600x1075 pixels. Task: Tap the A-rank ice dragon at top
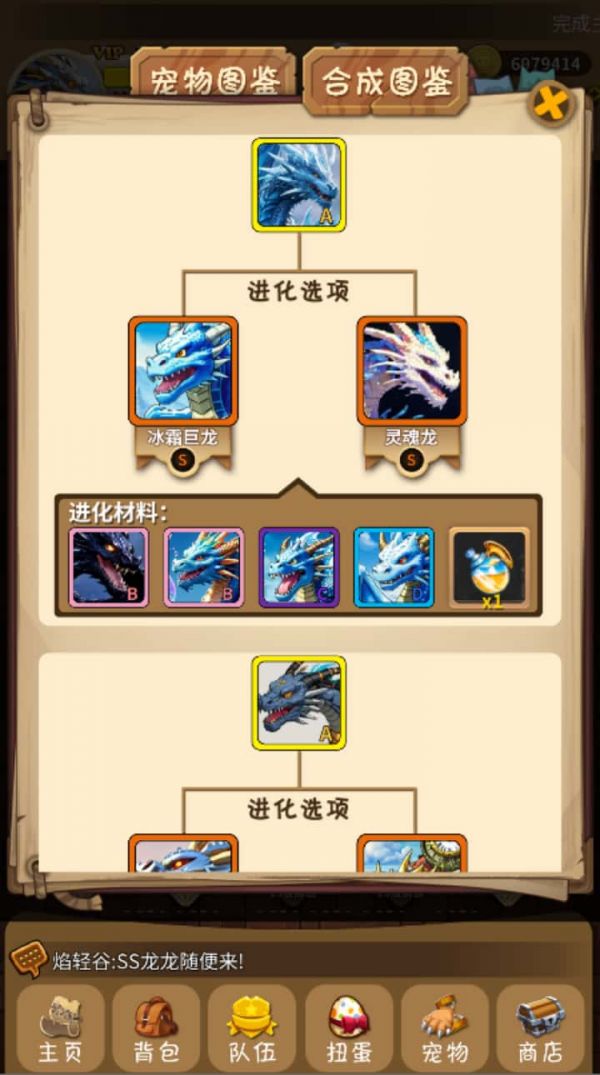[x=299, y=185]
